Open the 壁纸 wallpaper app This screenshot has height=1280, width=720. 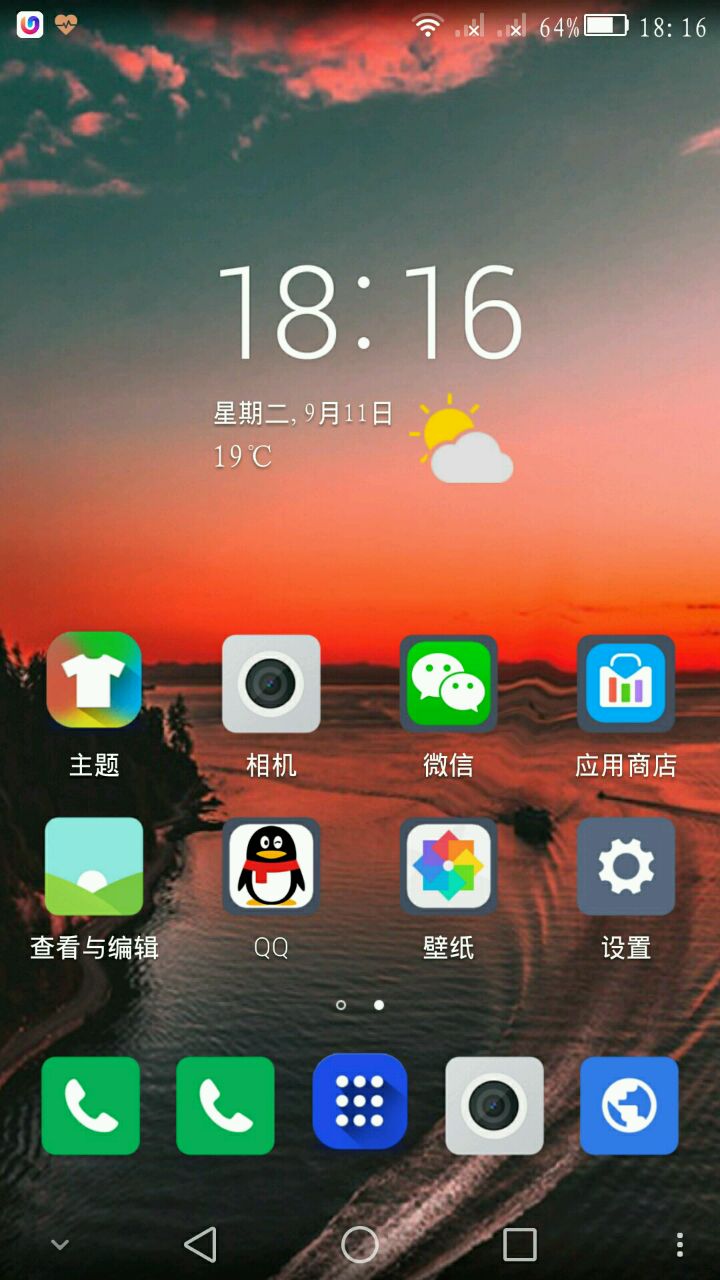click(448, 866)
